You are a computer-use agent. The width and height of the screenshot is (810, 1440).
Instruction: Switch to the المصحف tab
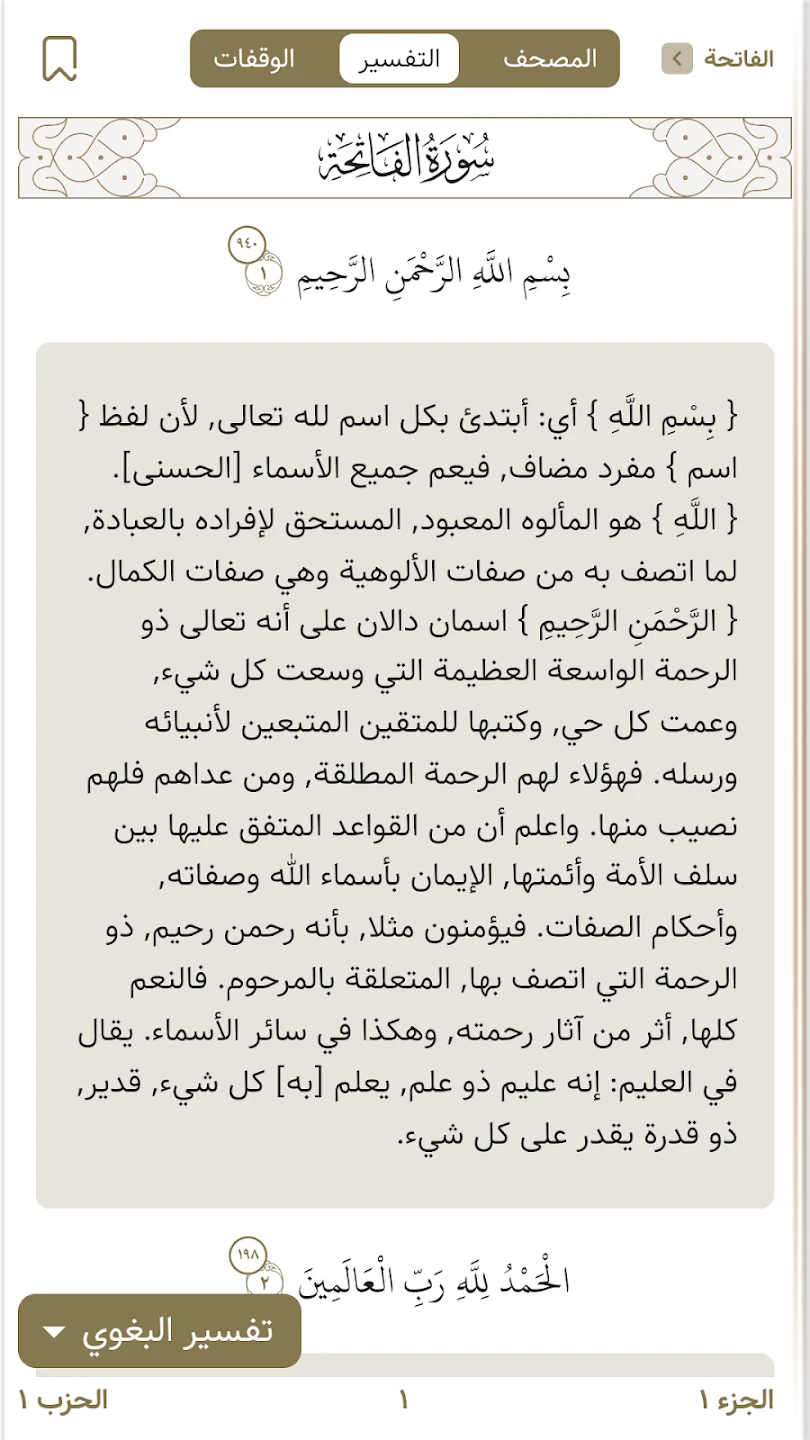pyautogui.click(x=549, y=59)
